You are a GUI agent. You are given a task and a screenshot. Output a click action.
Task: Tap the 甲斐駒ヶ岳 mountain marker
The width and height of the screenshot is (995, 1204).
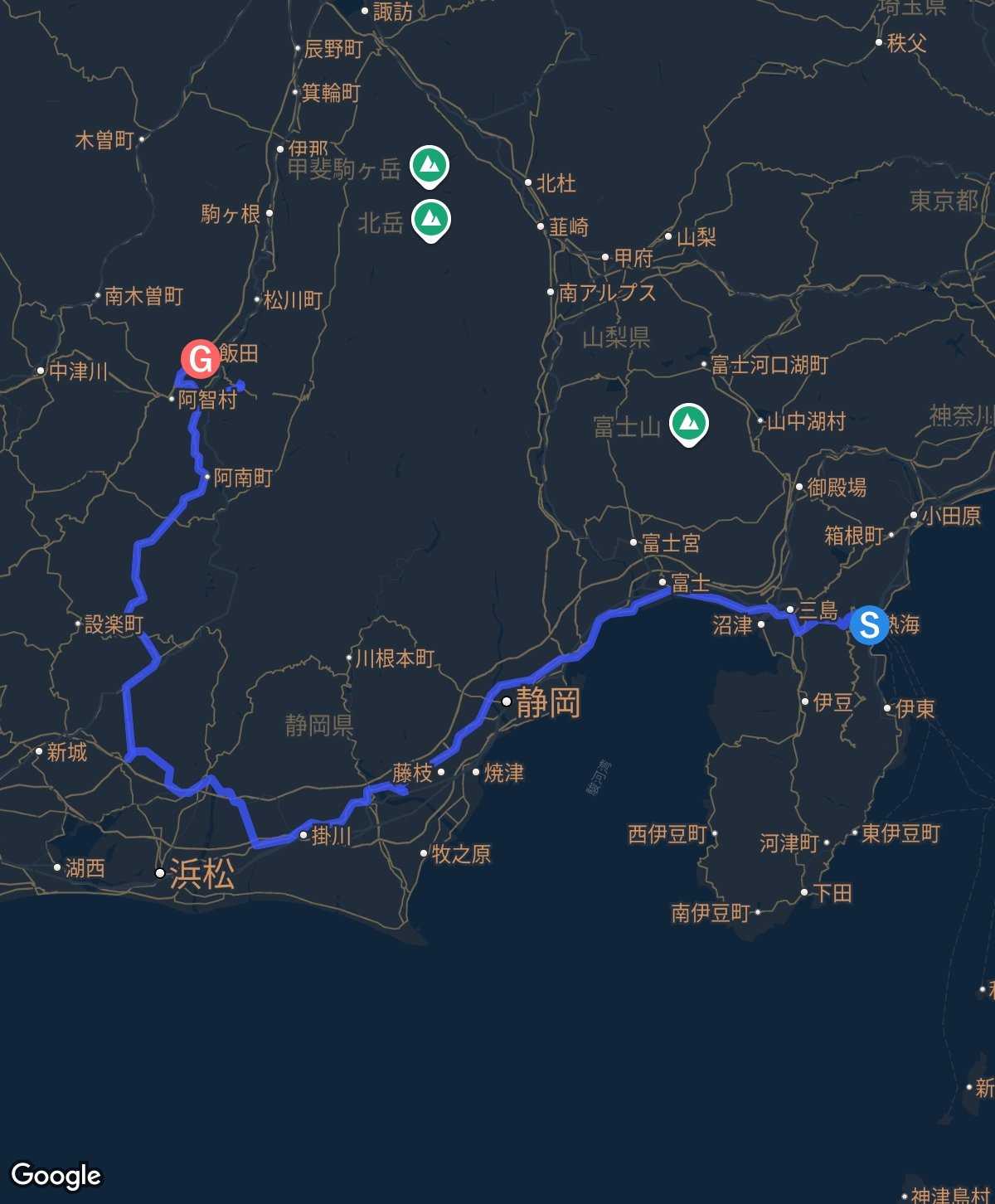click(x=430, y=165)
